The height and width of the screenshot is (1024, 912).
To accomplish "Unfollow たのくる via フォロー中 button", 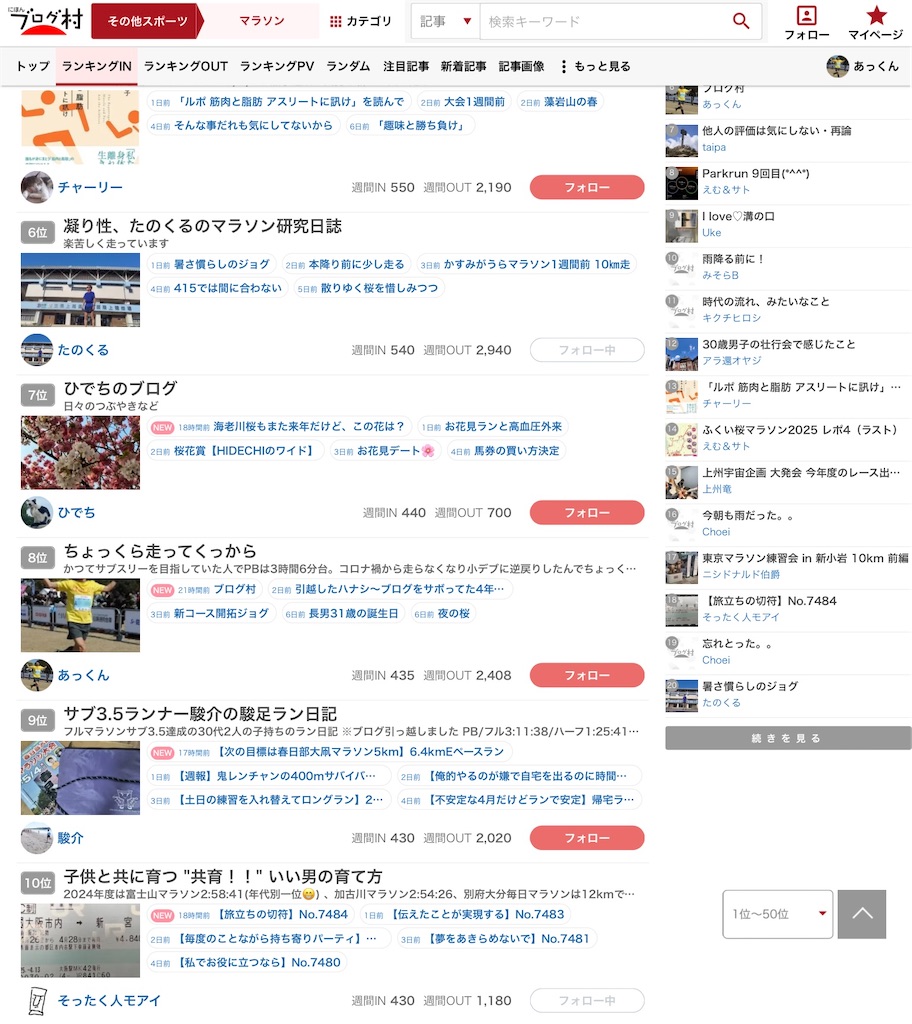I will [x=586, y=350].
